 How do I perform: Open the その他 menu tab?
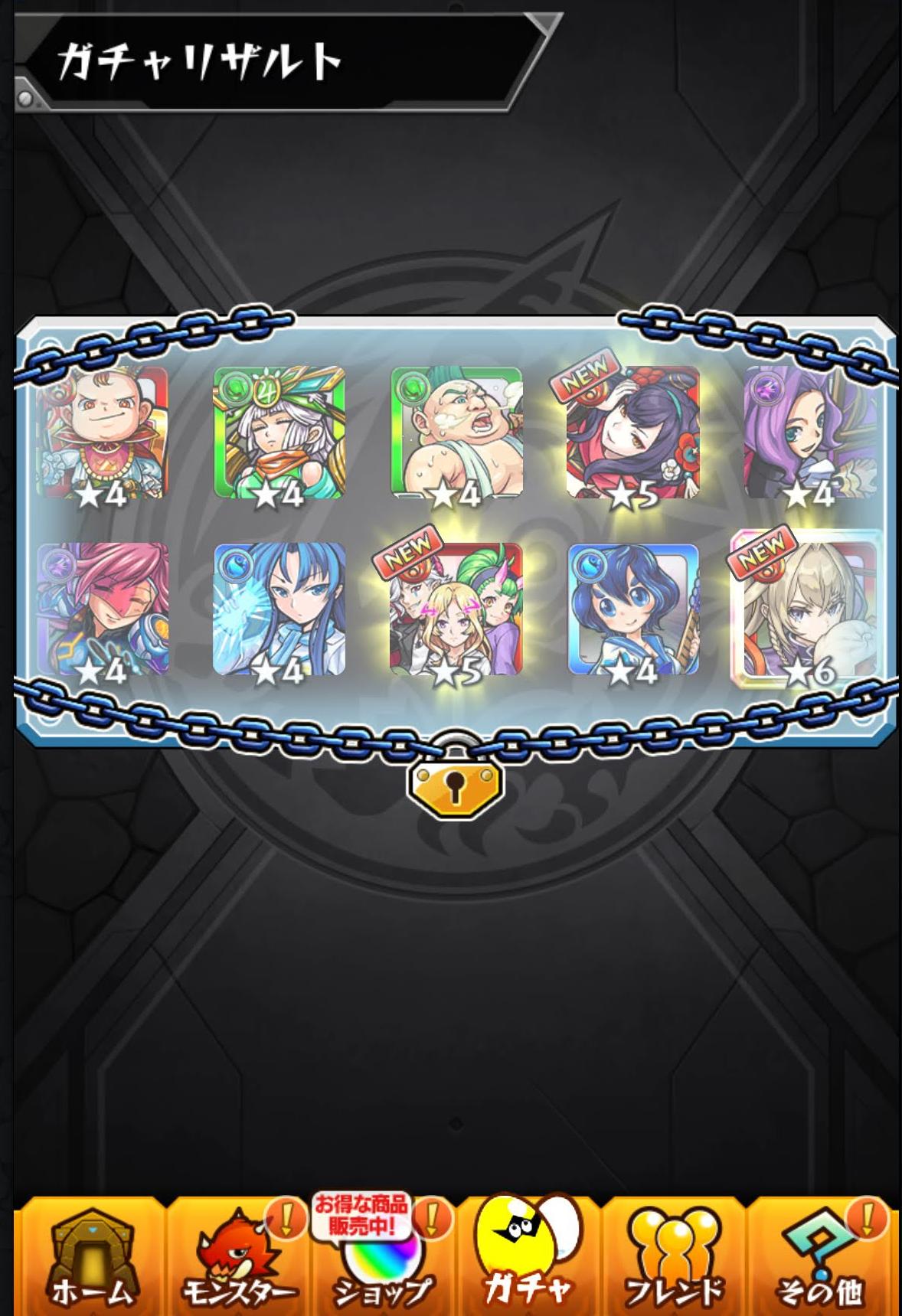tap(819, 1256)
